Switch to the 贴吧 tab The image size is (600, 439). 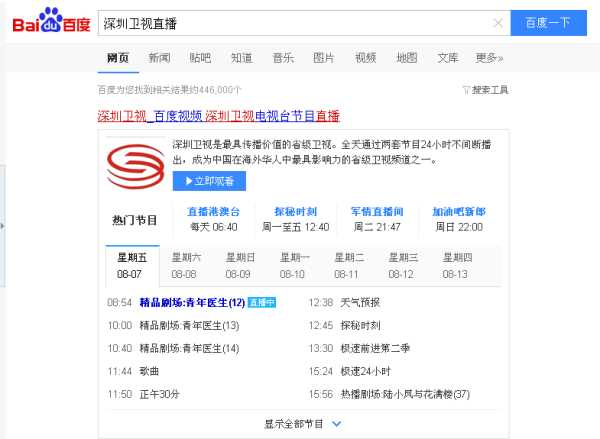(x=200, y=58)
